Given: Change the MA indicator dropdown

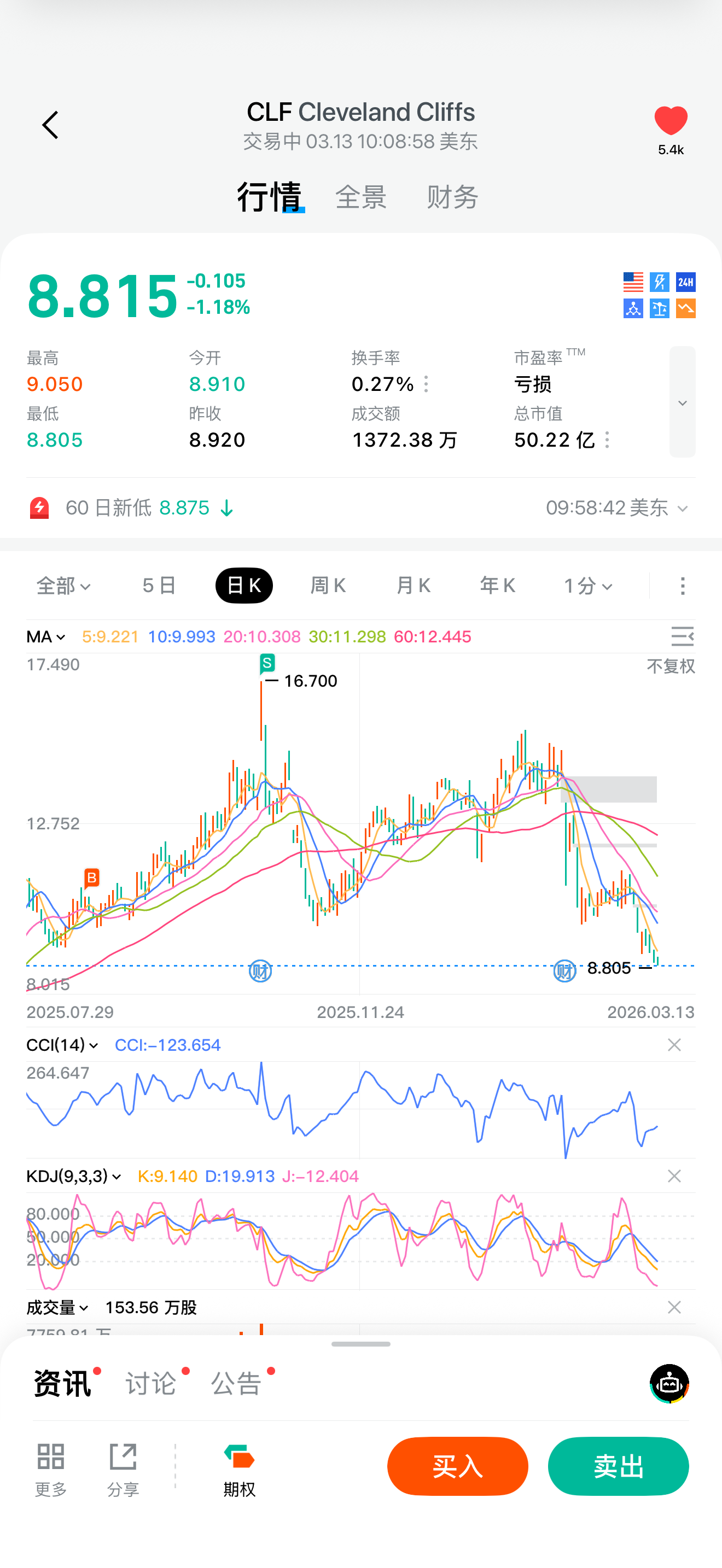Looking at the screenshot, I should (x=46, y=637).
